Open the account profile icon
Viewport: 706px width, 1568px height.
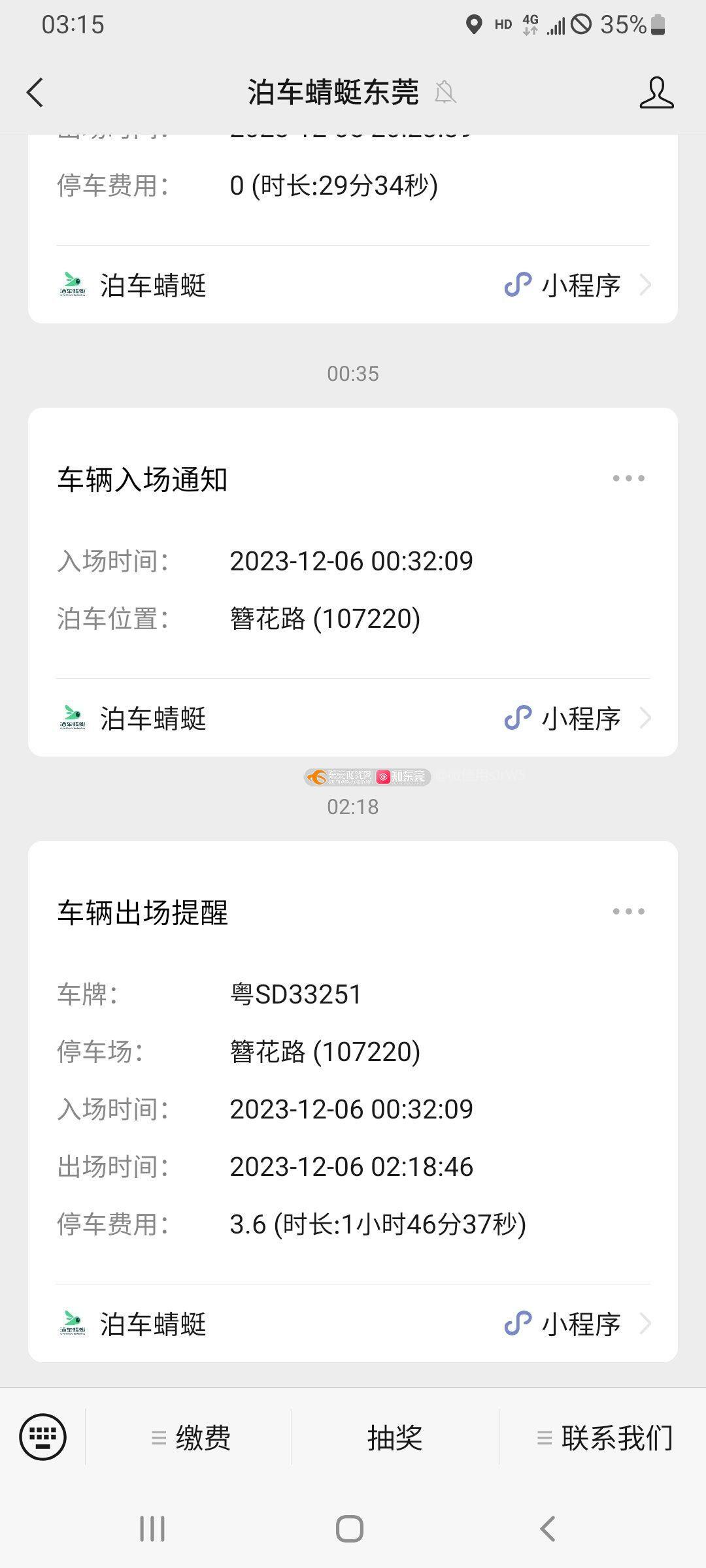656,92
